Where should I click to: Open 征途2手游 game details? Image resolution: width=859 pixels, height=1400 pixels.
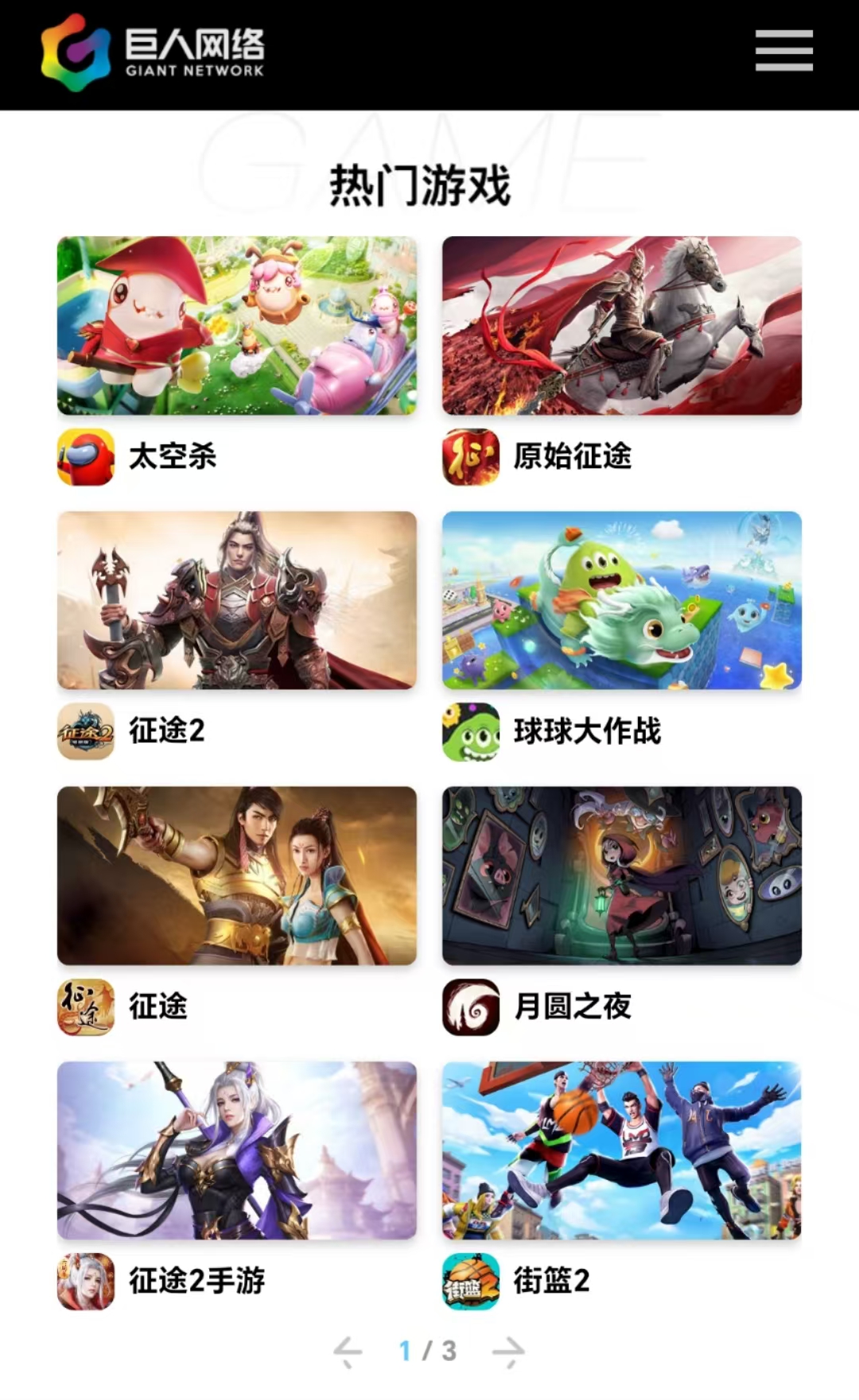(x=237, y=1150)
